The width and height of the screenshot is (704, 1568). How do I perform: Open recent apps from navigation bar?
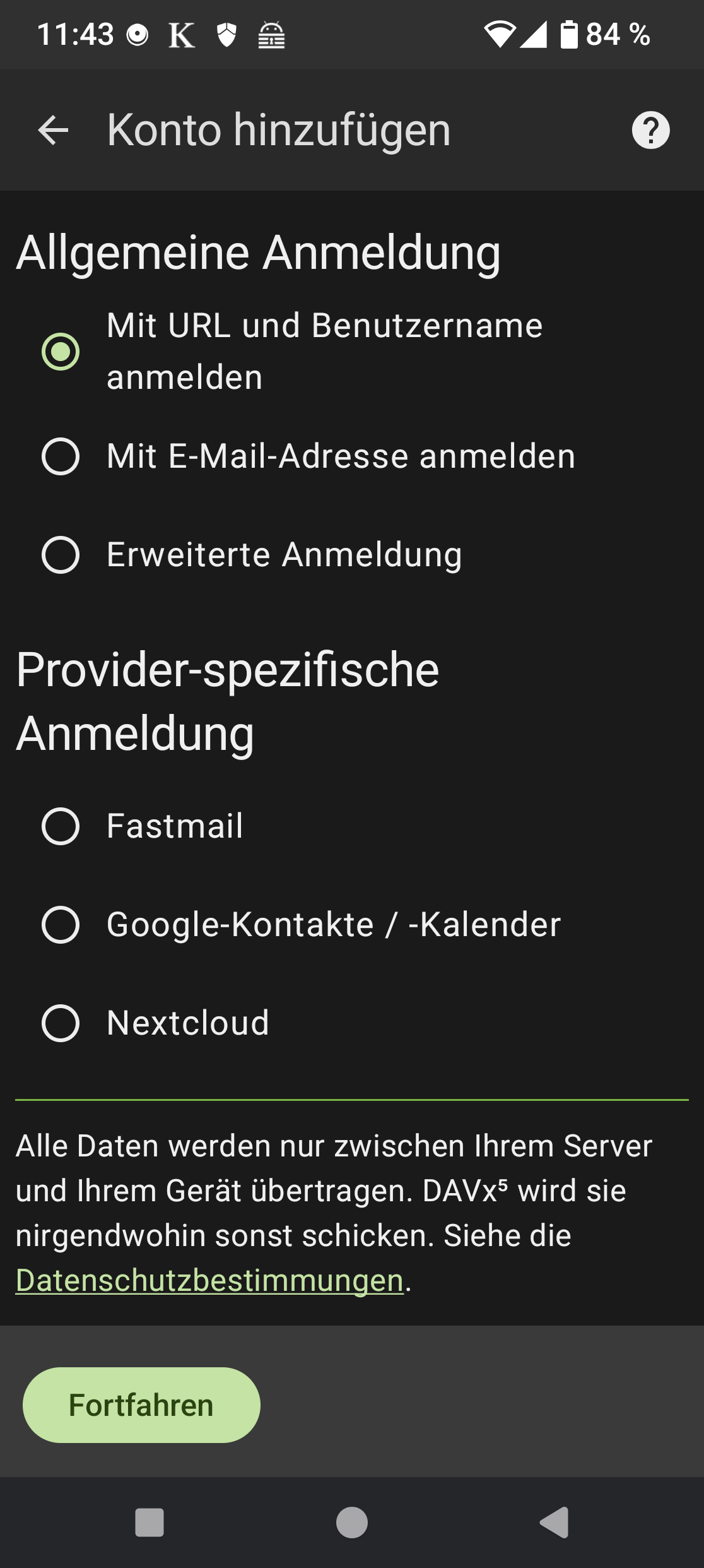coord(150,1523)
